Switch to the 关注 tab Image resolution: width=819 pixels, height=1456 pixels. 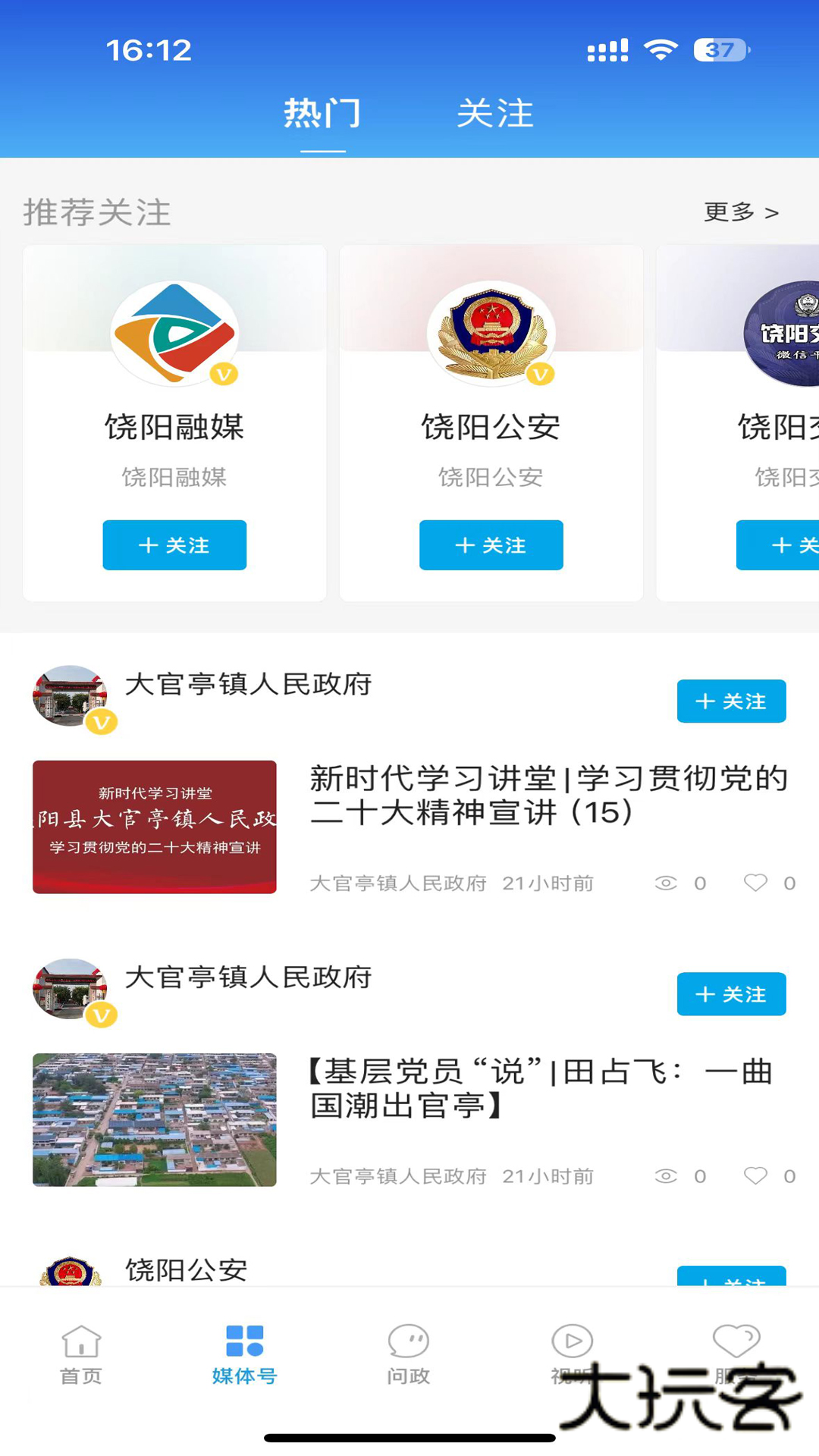(x=497, y=114)
